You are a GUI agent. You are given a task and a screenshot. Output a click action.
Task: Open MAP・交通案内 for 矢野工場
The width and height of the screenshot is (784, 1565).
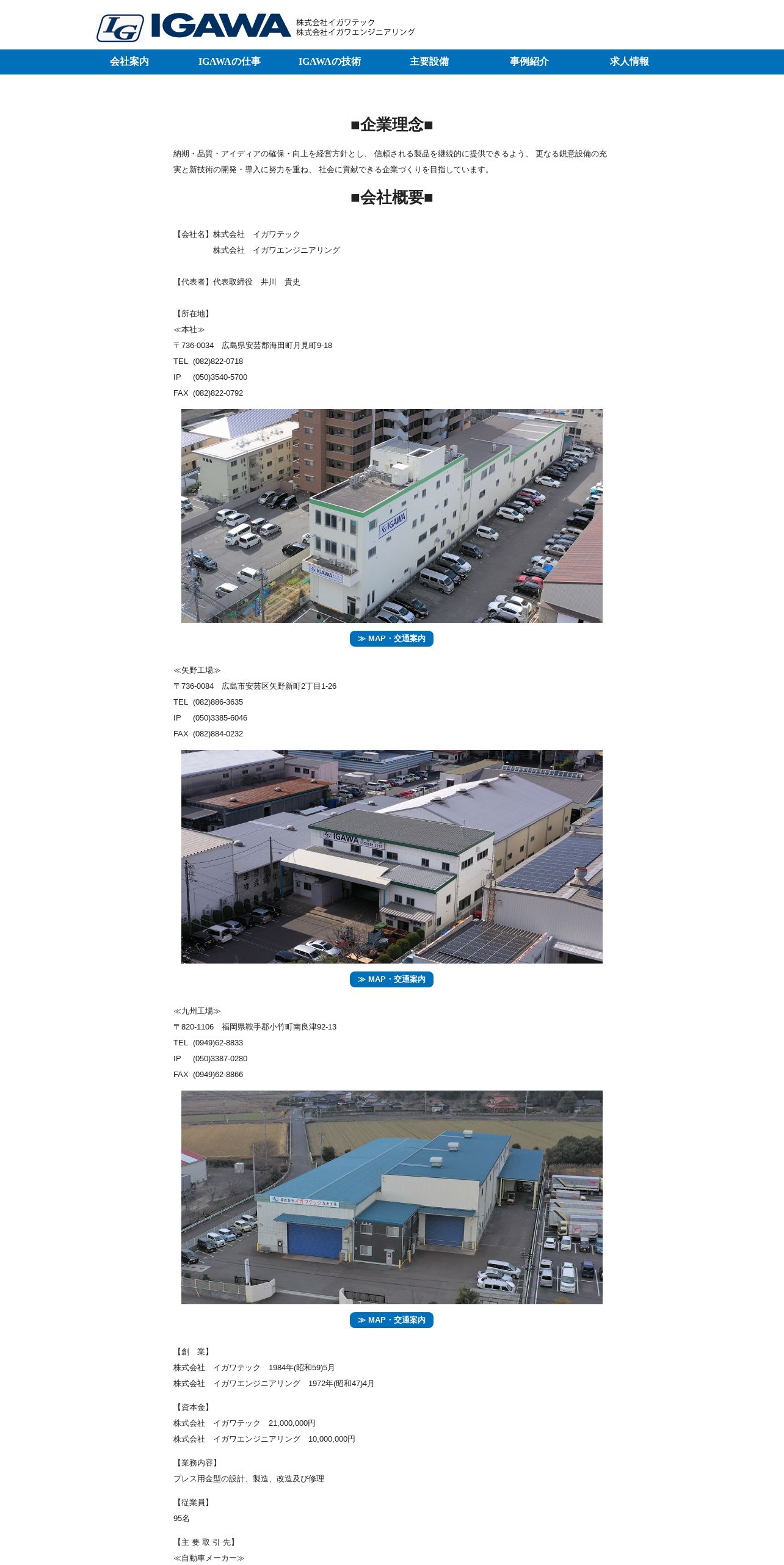(391, 979)
